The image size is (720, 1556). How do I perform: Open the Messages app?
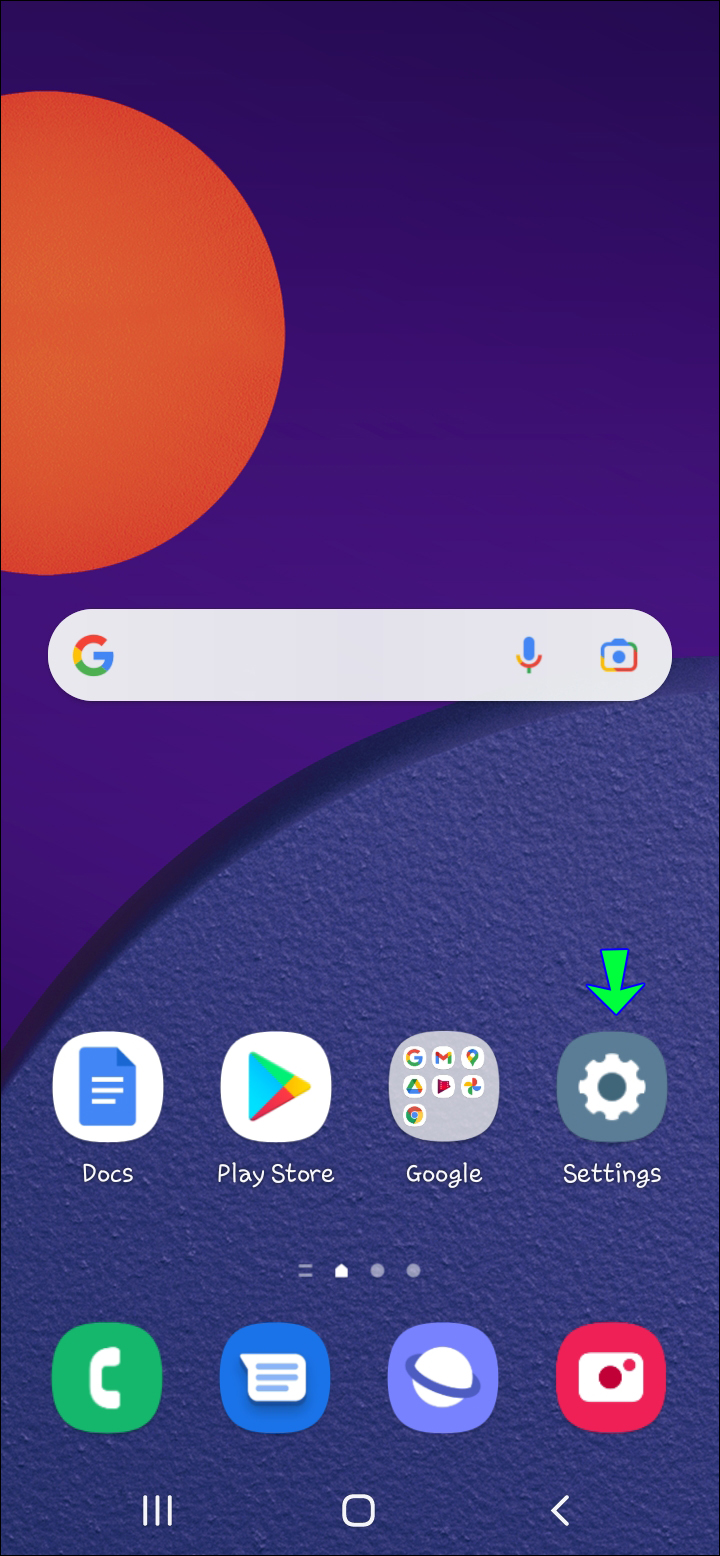coord(276,1378)
